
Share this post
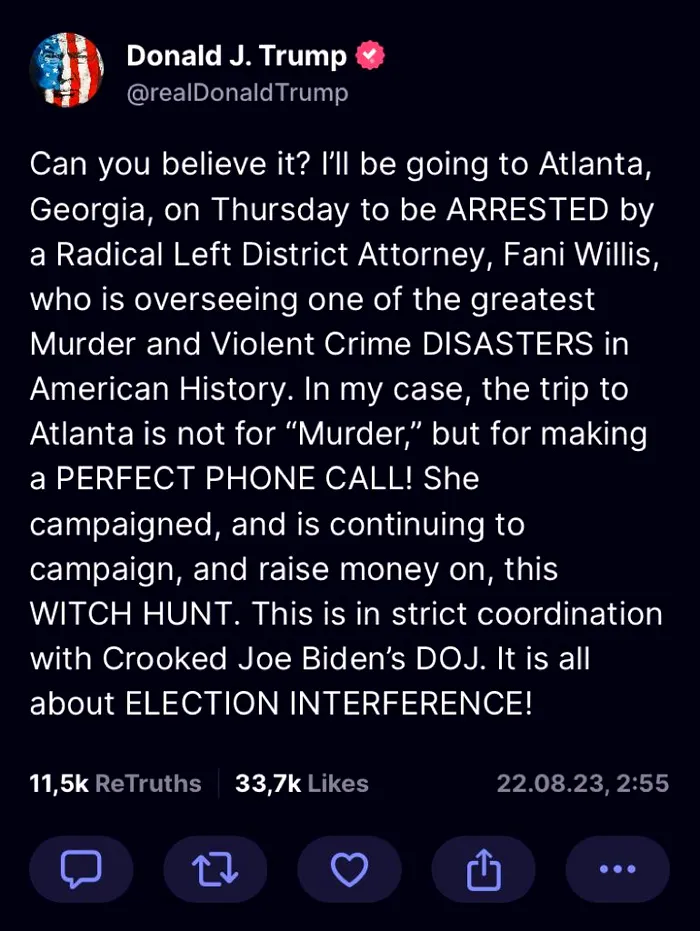point(483,870)
